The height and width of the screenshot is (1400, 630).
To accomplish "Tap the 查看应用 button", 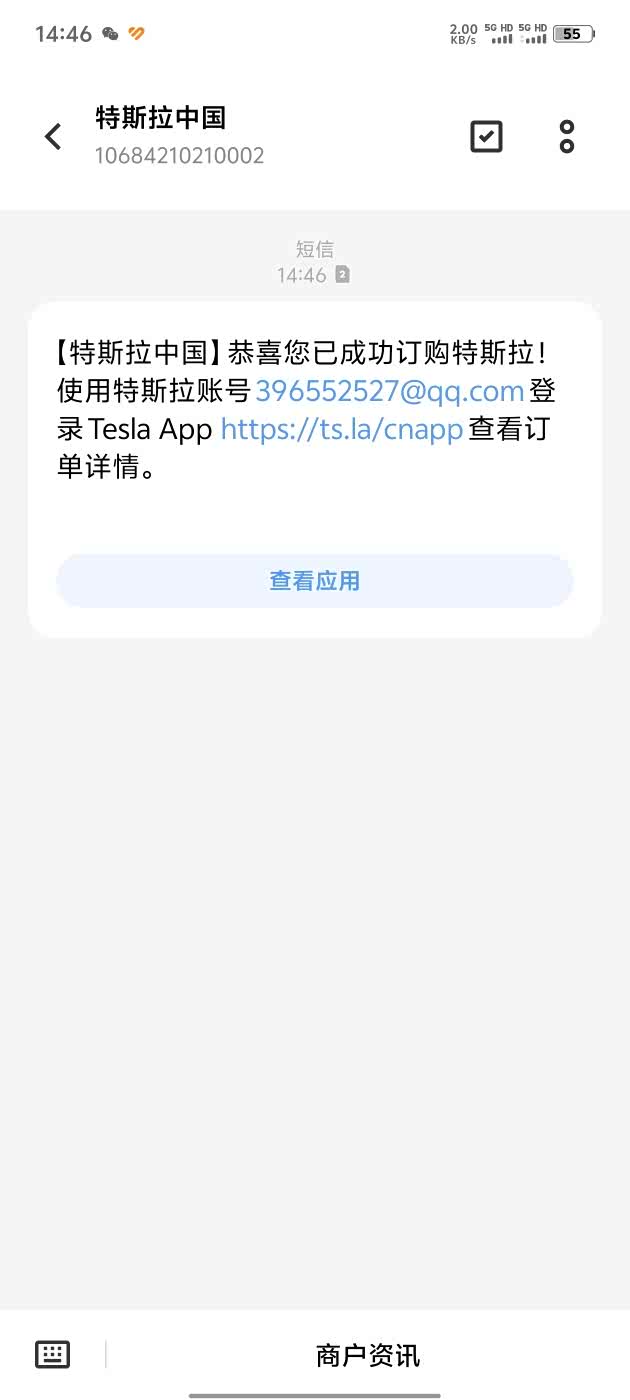I will (x=315, y=581).
